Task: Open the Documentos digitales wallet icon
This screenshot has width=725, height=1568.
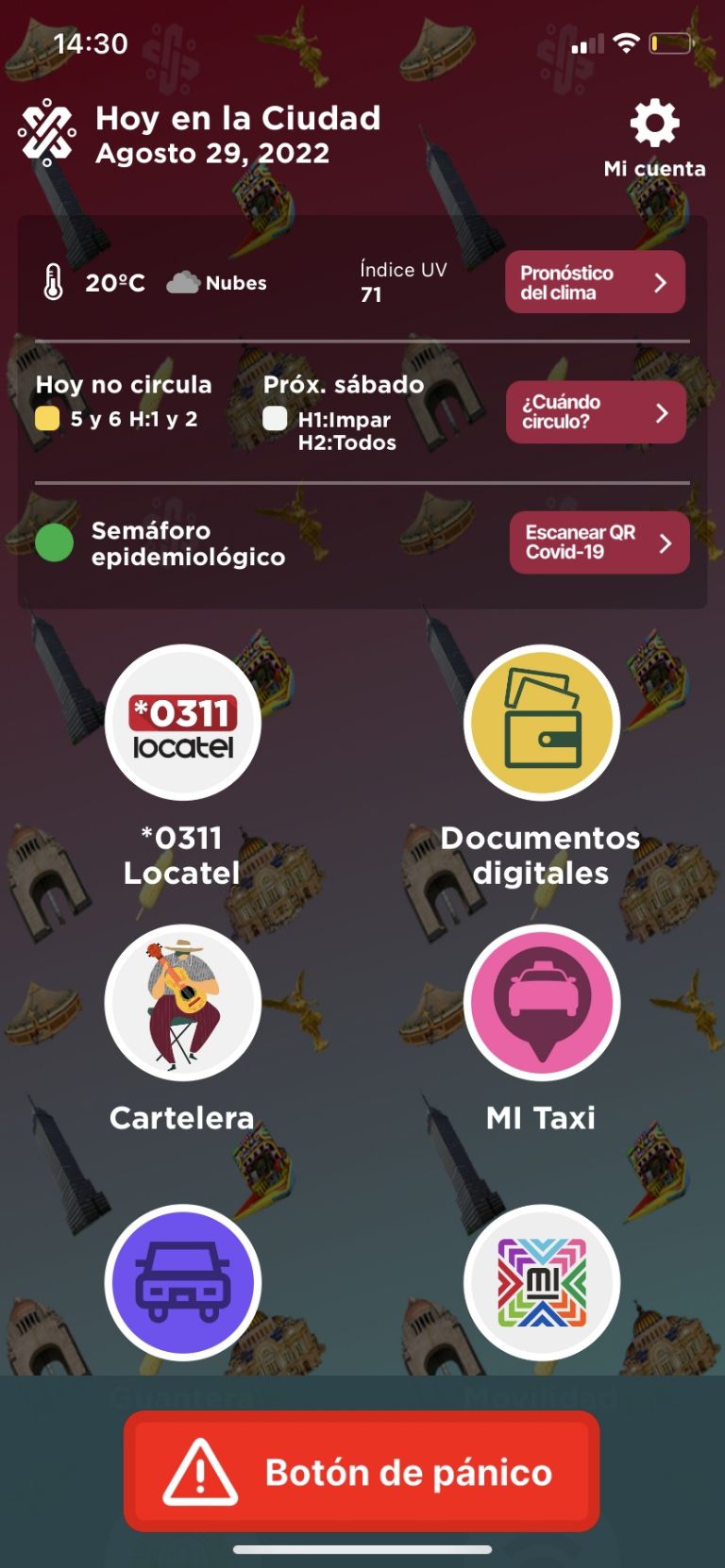Action: [540, 722]
